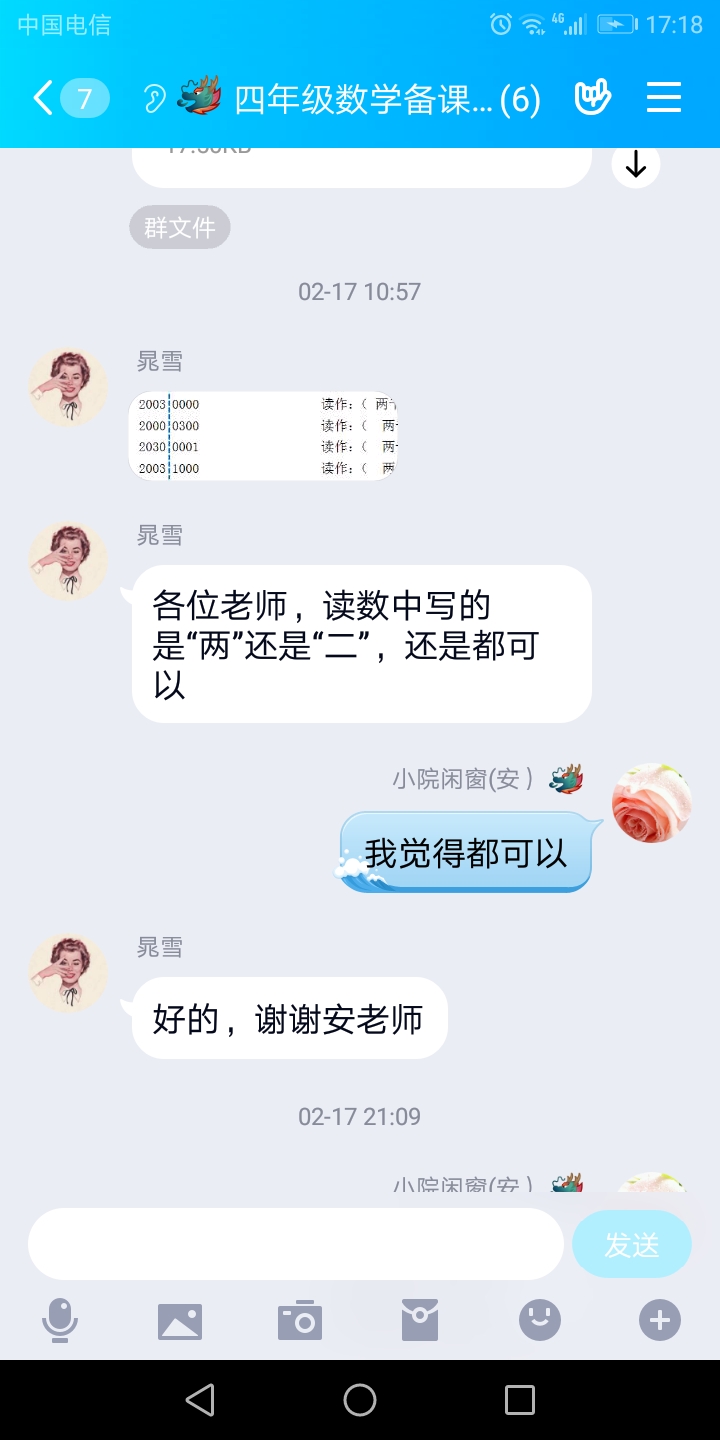Image resolution: width=720 pixels, height=1440 pixels.
Task: Tap the system home button
Action: pos(360,1400)
